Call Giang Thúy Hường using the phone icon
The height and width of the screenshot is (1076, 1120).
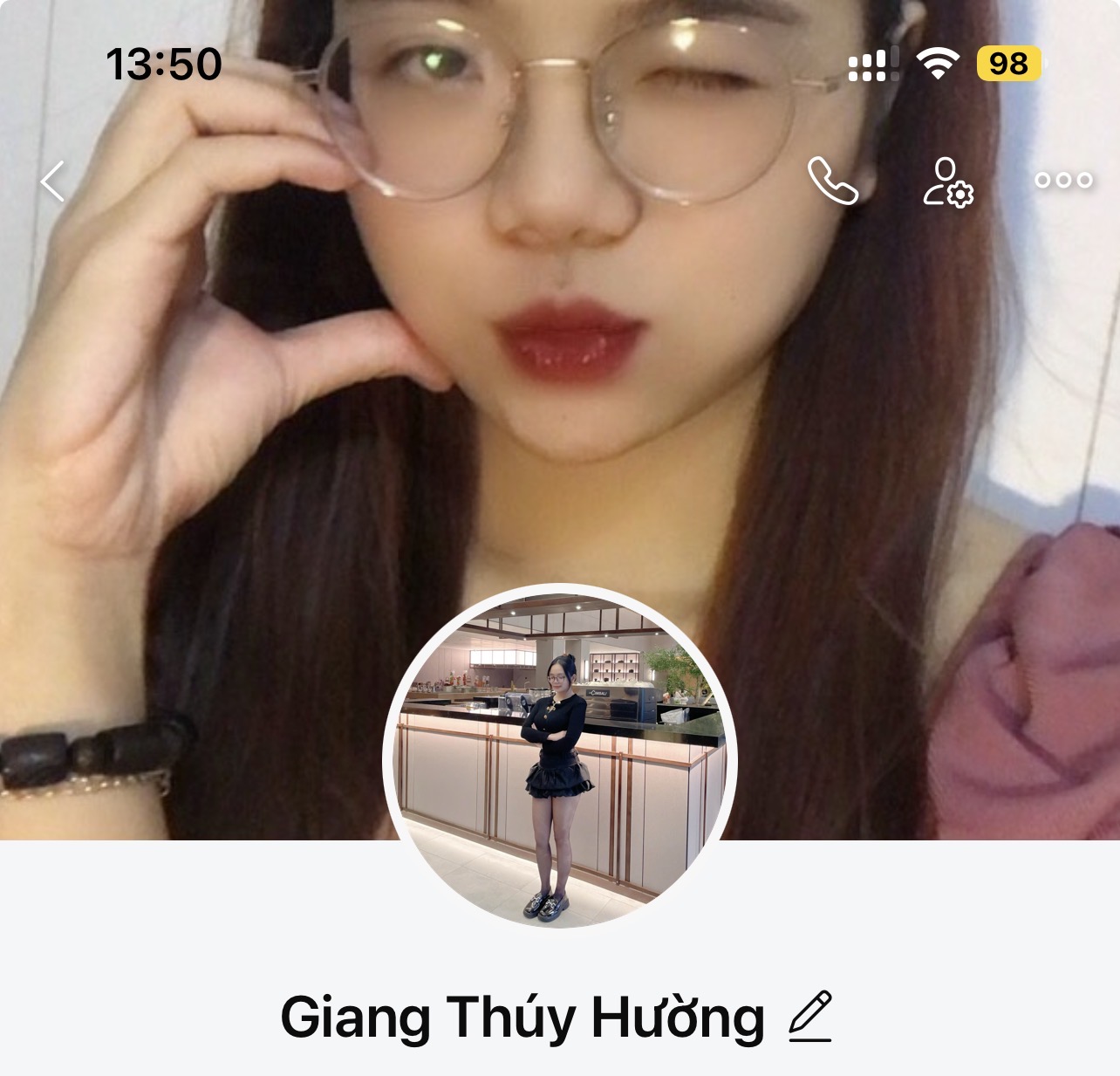click(832, 181)
